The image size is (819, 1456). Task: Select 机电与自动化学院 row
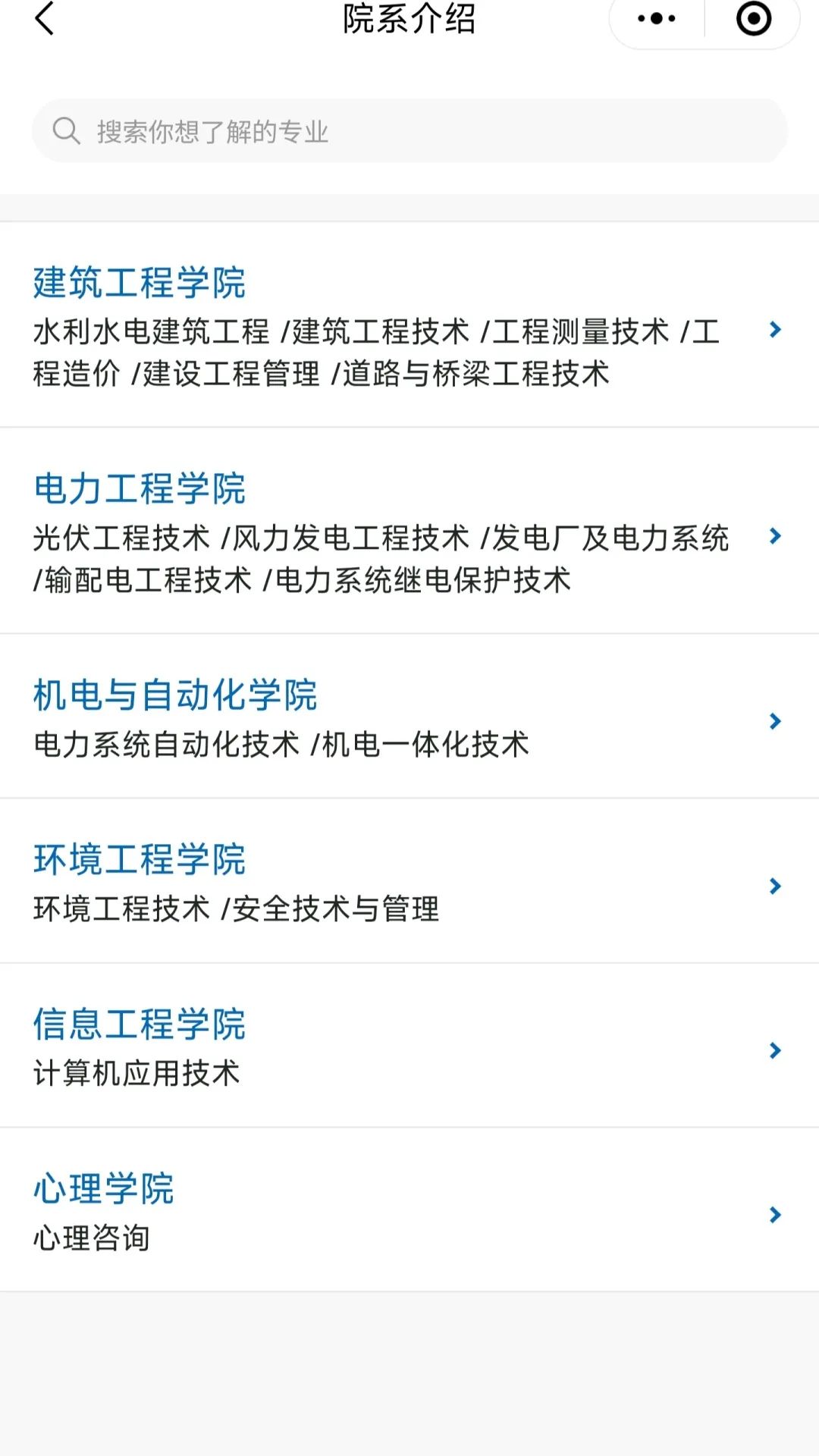tap(409, 717)
